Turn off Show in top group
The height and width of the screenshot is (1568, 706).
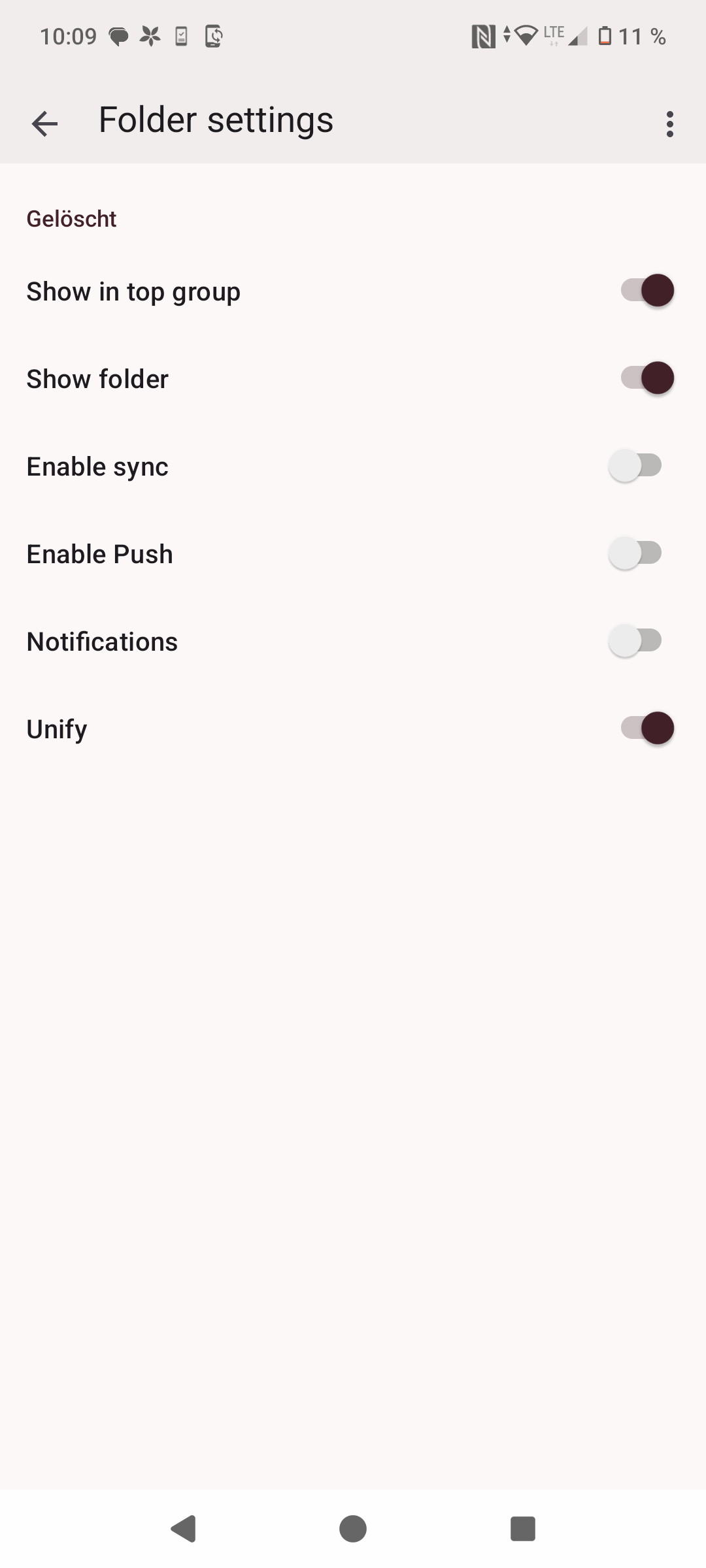pyautogui.click(x=647, y=291)
